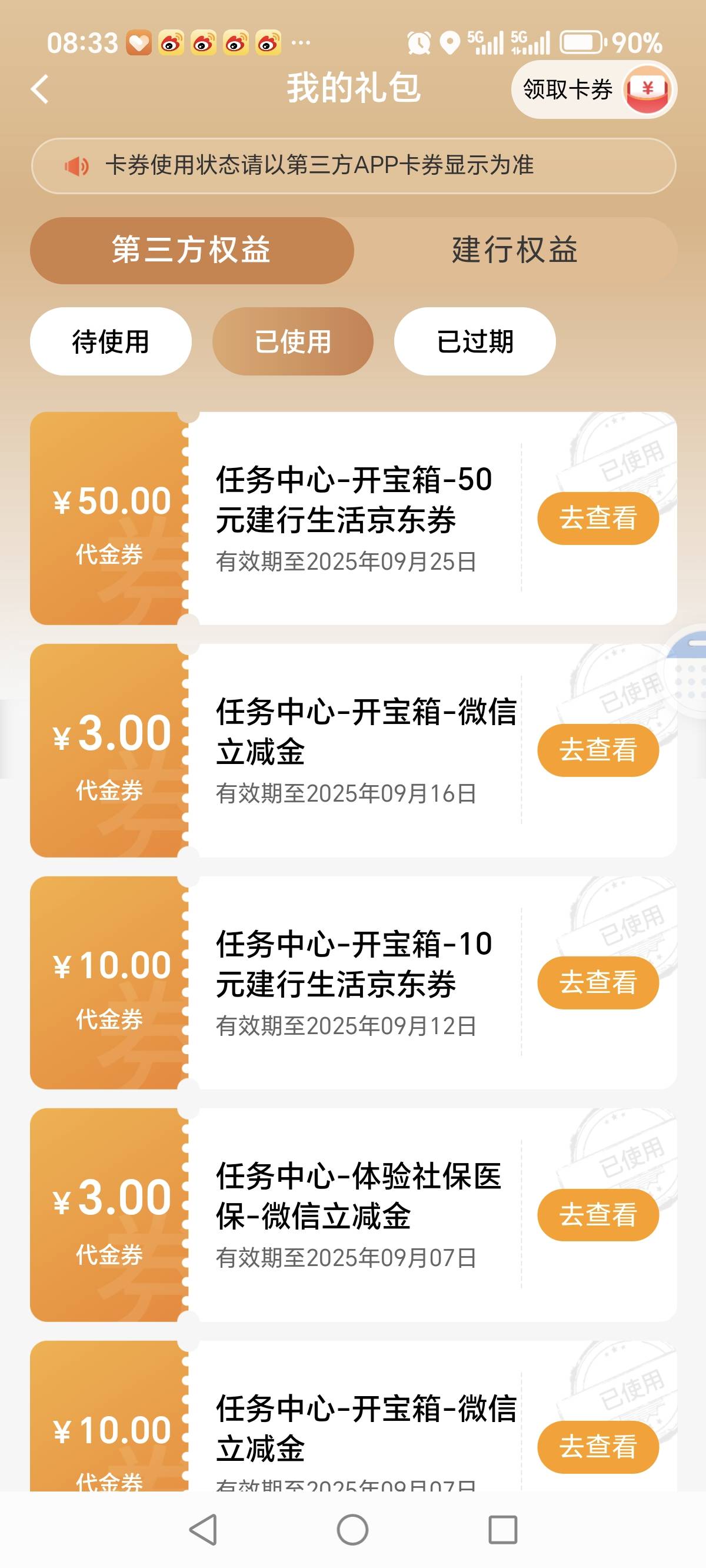Open 领取卡券 to claim coupons

594,89
